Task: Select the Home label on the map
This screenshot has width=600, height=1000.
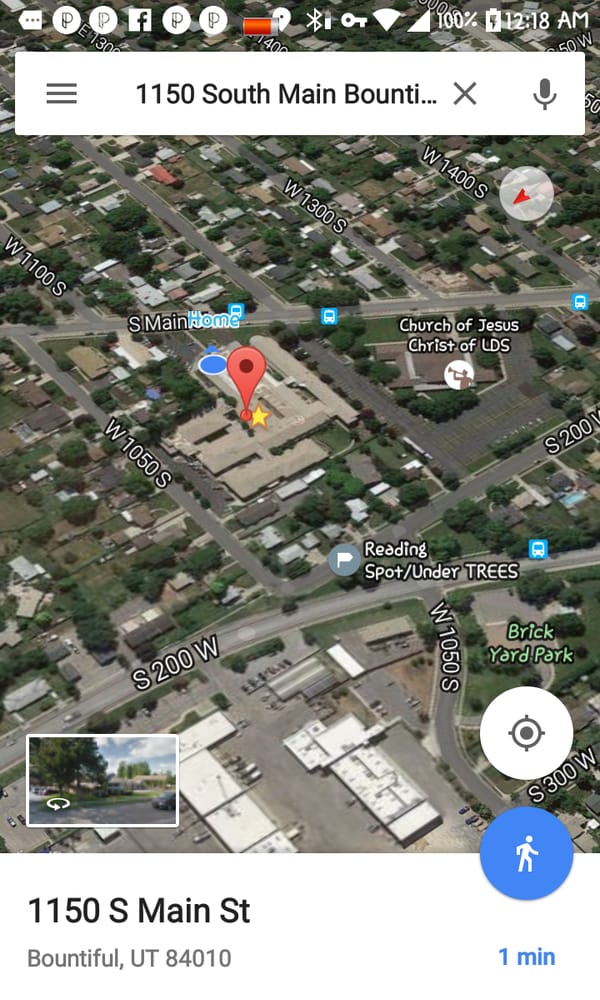Action: point(214,320)
